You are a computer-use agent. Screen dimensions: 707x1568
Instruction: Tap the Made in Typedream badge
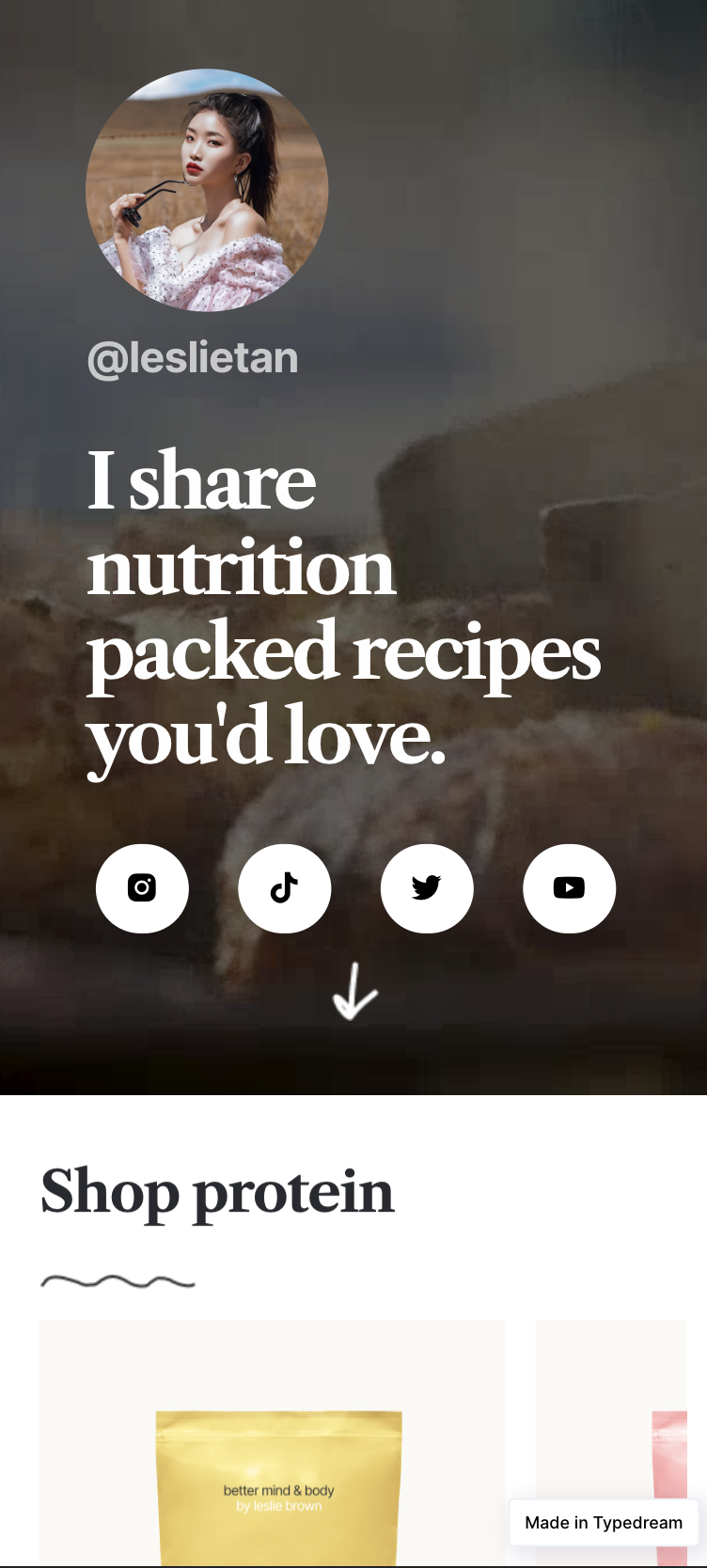point(604,1522)
